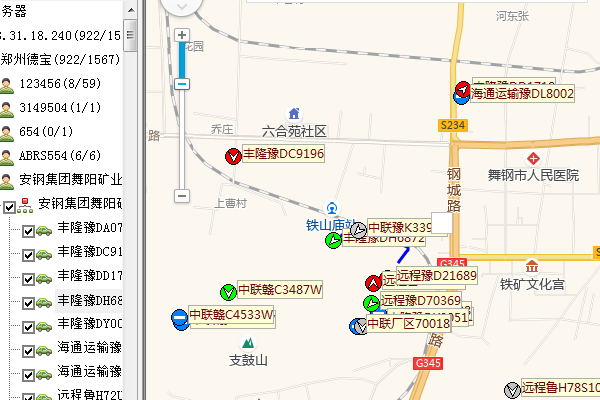Screen dimensions: 600x400
Task: Uncheck the vehicle 丰隆豫DC91
Action: coord(28,253)
